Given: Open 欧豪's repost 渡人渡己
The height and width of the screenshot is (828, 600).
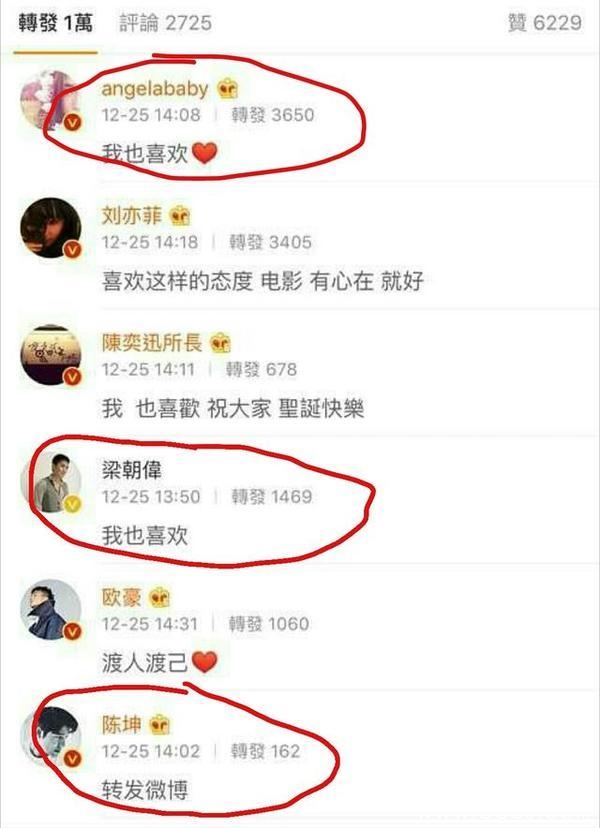Looking at the screenshot, I should 145,662.
